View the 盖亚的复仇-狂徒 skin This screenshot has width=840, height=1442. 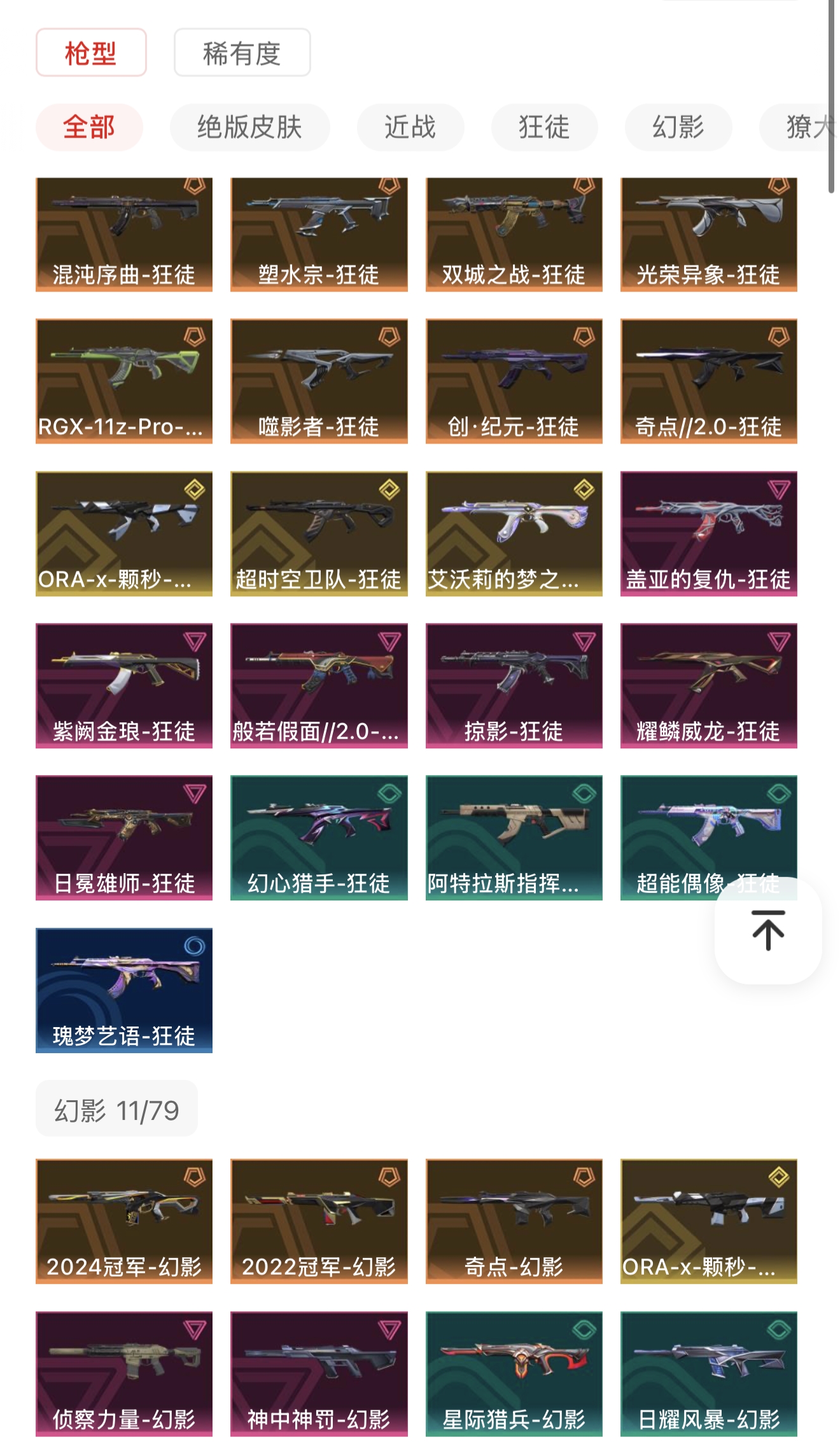[x=709, y=534]
